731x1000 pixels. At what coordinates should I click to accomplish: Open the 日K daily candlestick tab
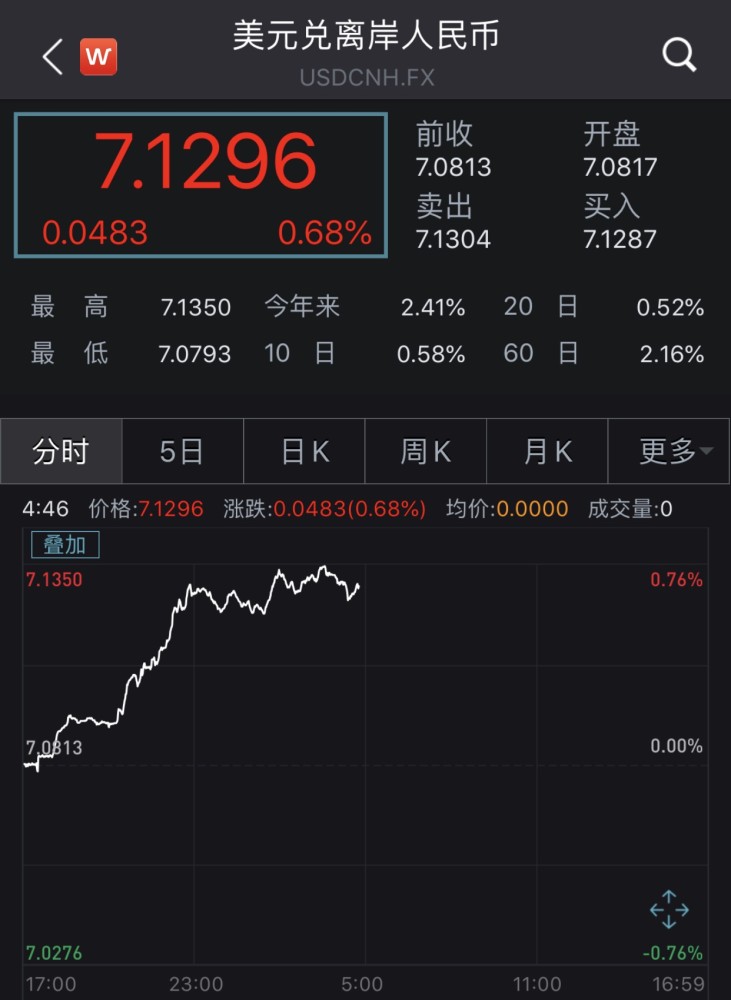point(304,451)
